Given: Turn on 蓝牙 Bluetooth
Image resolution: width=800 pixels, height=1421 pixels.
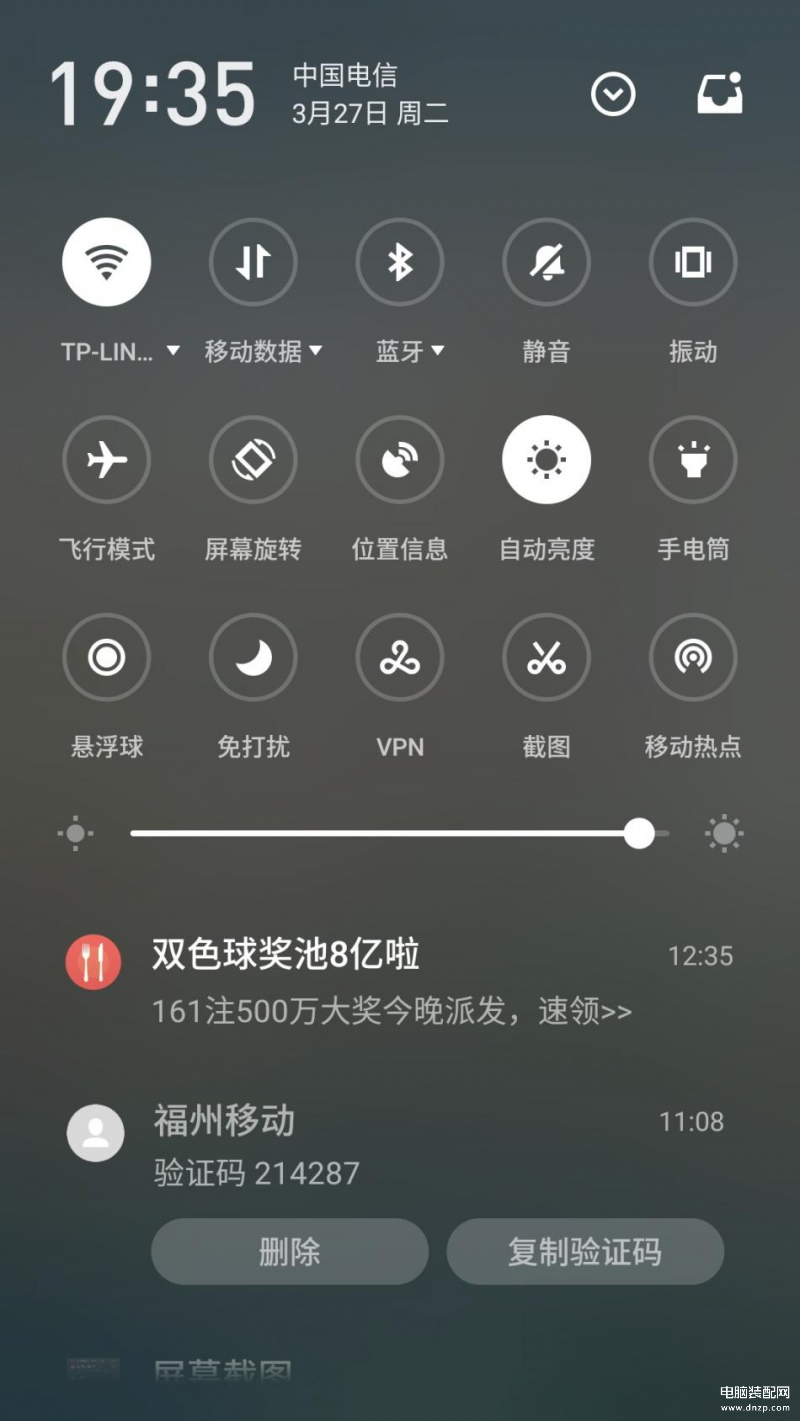Looking at the screenshot, I should click(x=400, y=262).
